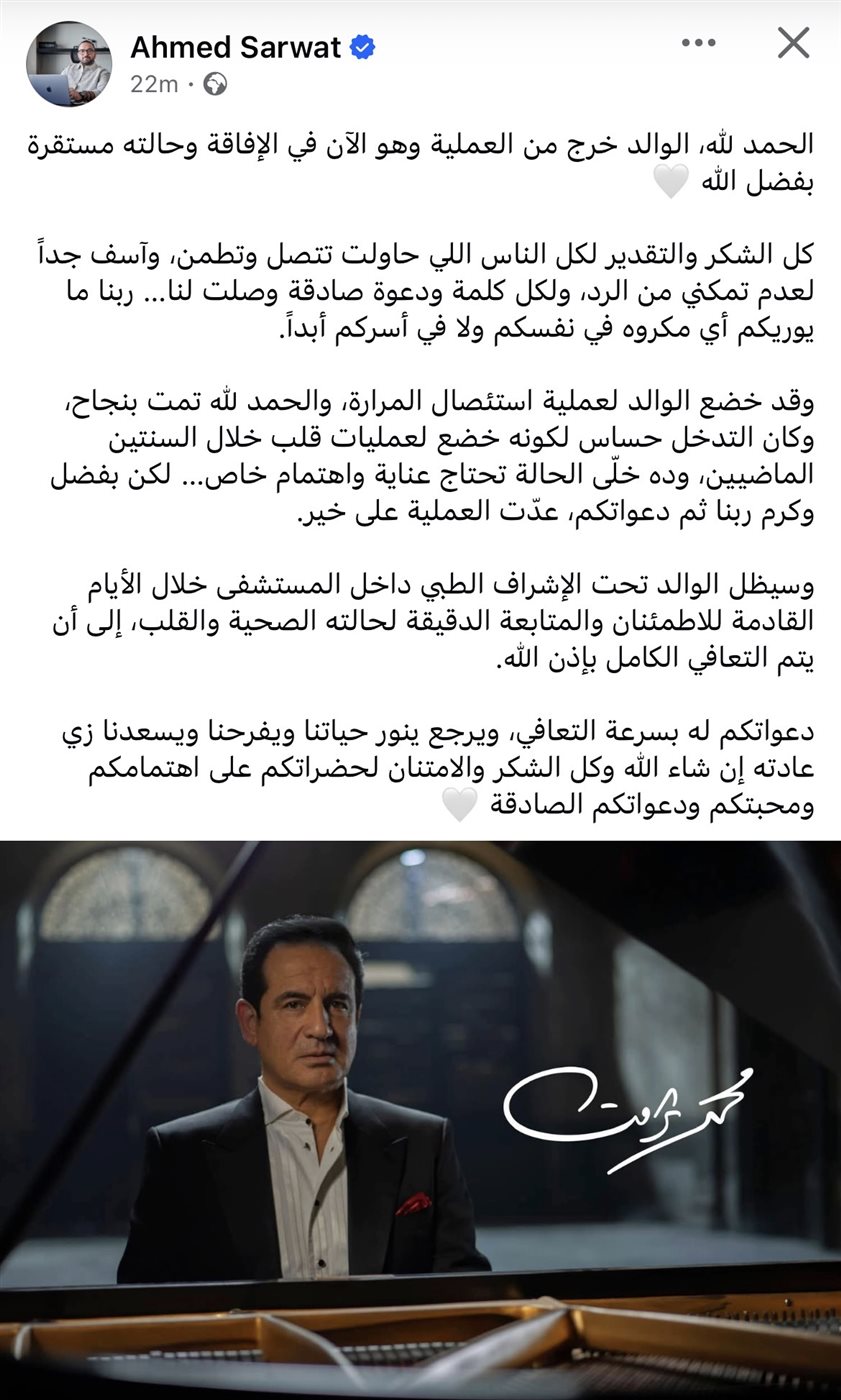
Task: Open the piano photo attached to the post
Action: [420, 1120]
